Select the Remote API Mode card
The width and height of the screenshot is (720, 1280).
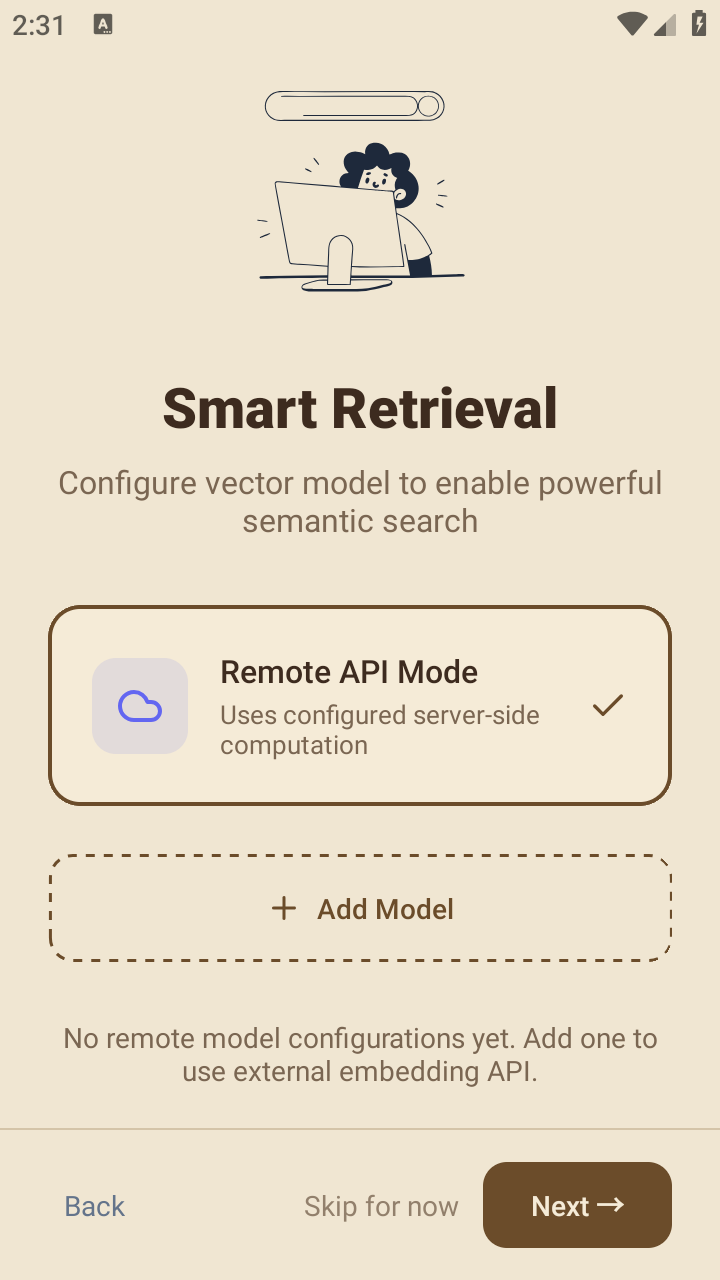pos(360,705)
